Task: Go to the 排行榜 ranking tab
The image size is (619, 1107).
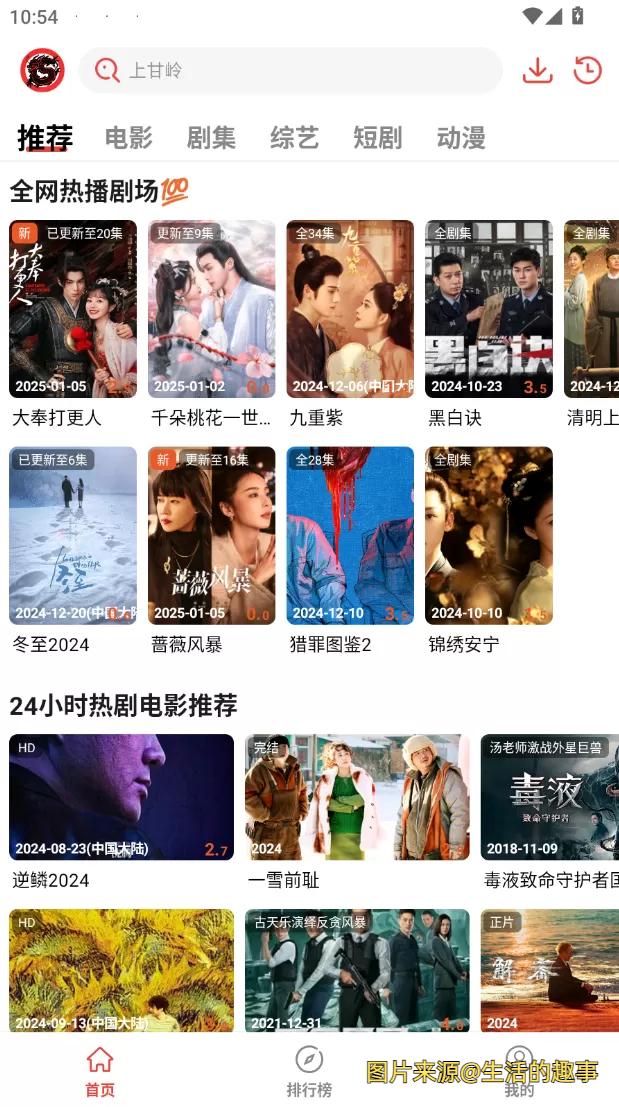Action: (x=309, y=1072)
